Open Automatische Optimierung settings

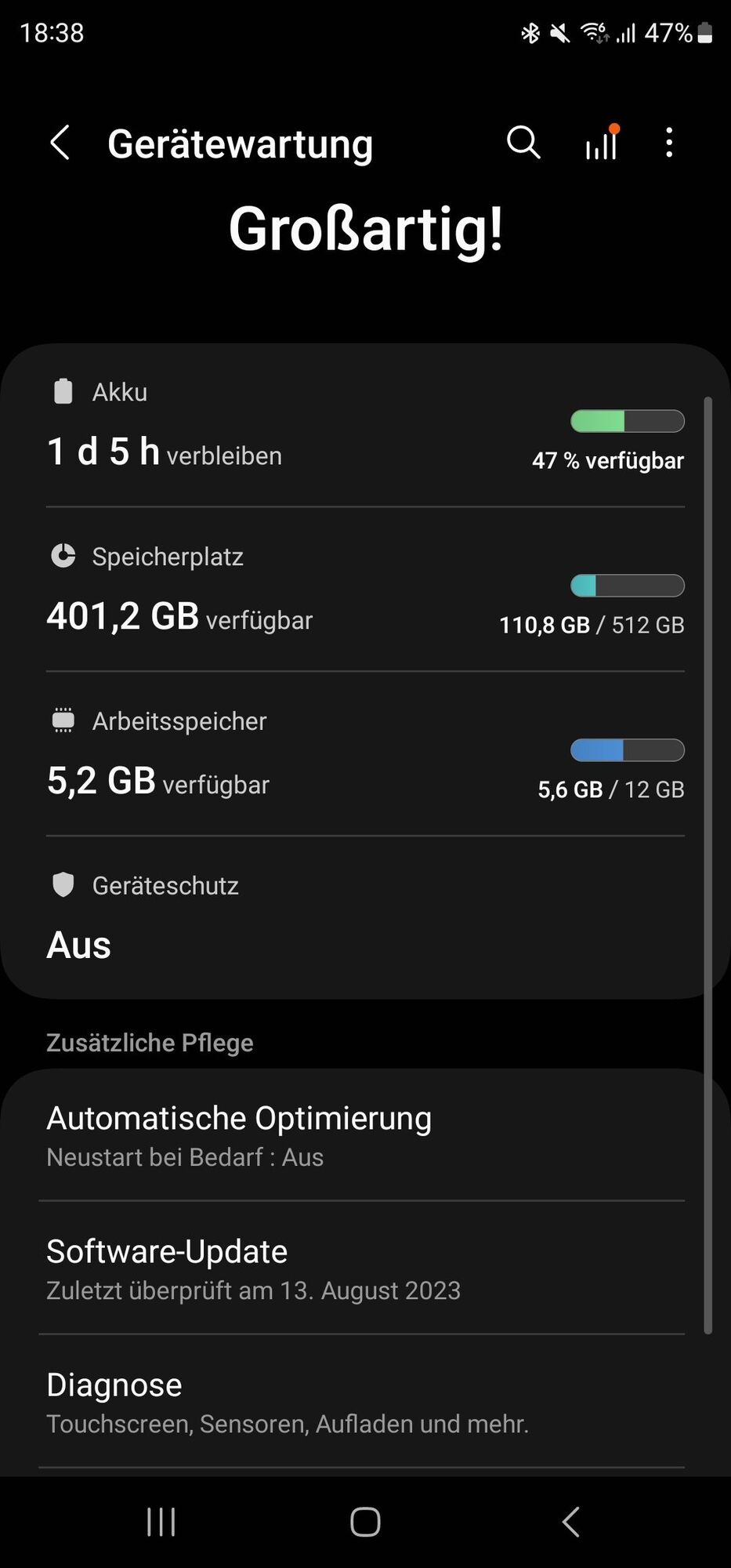coord(364,1135)
